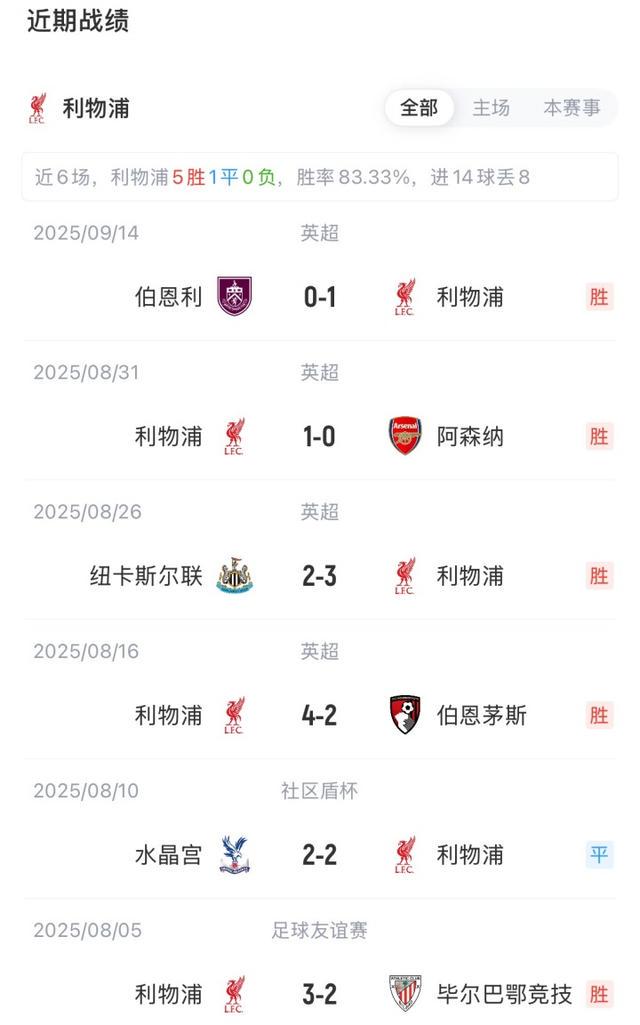Switch to the 主场 tab
Image resolution: width=640 pixels, height=1025 pixels.
tap(491, 108)
